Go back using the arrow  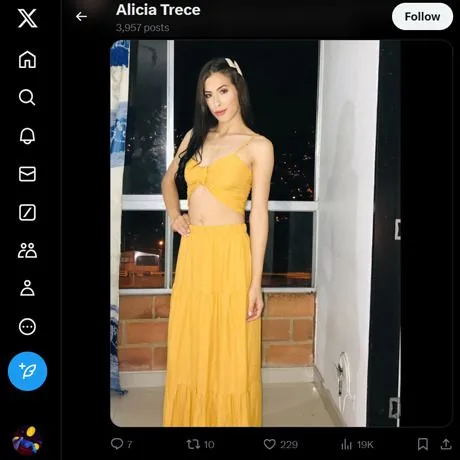(81, 16)
